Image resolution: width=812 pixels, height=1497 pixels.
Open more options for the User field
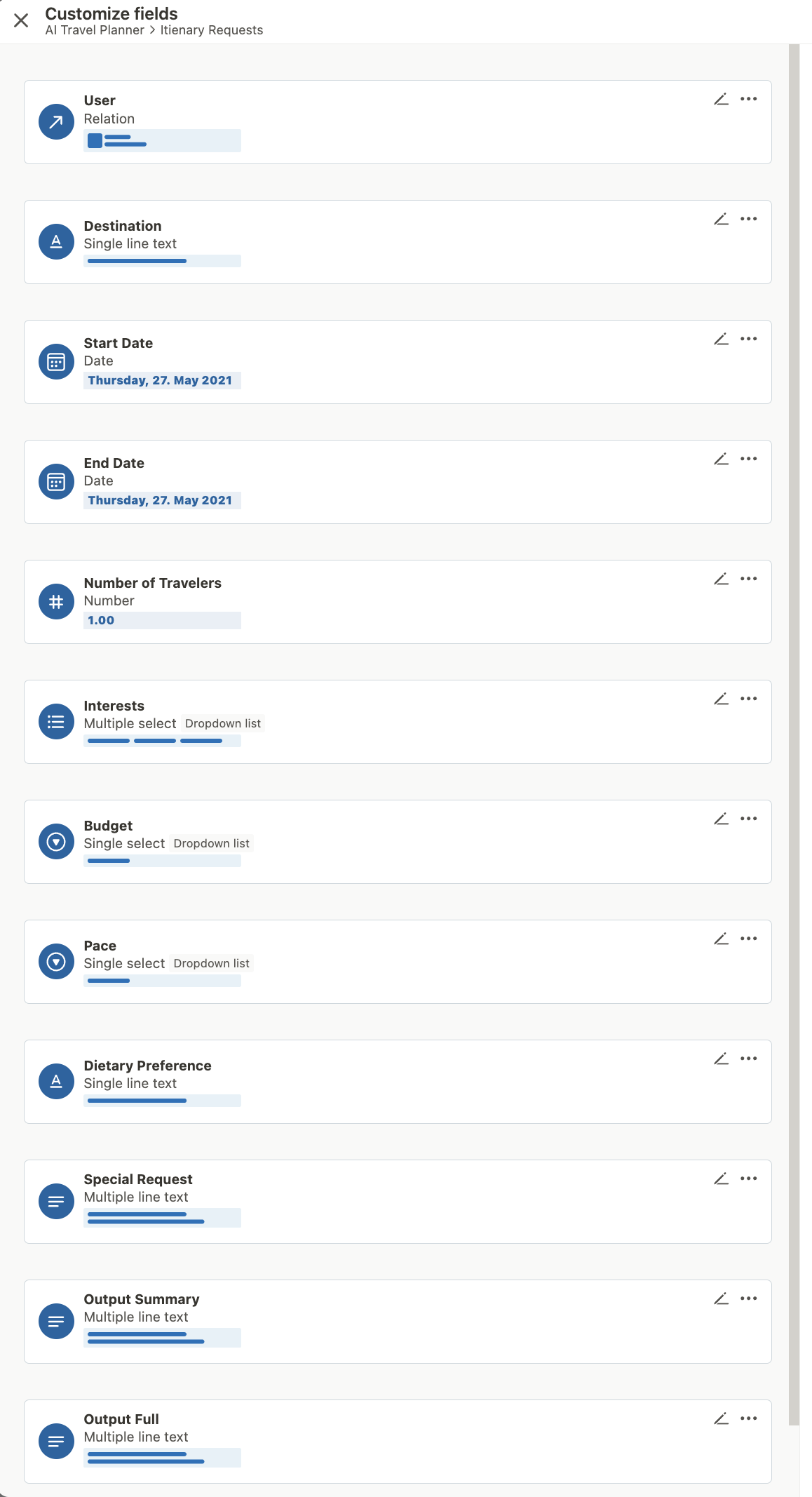click(x=749, y=98)
